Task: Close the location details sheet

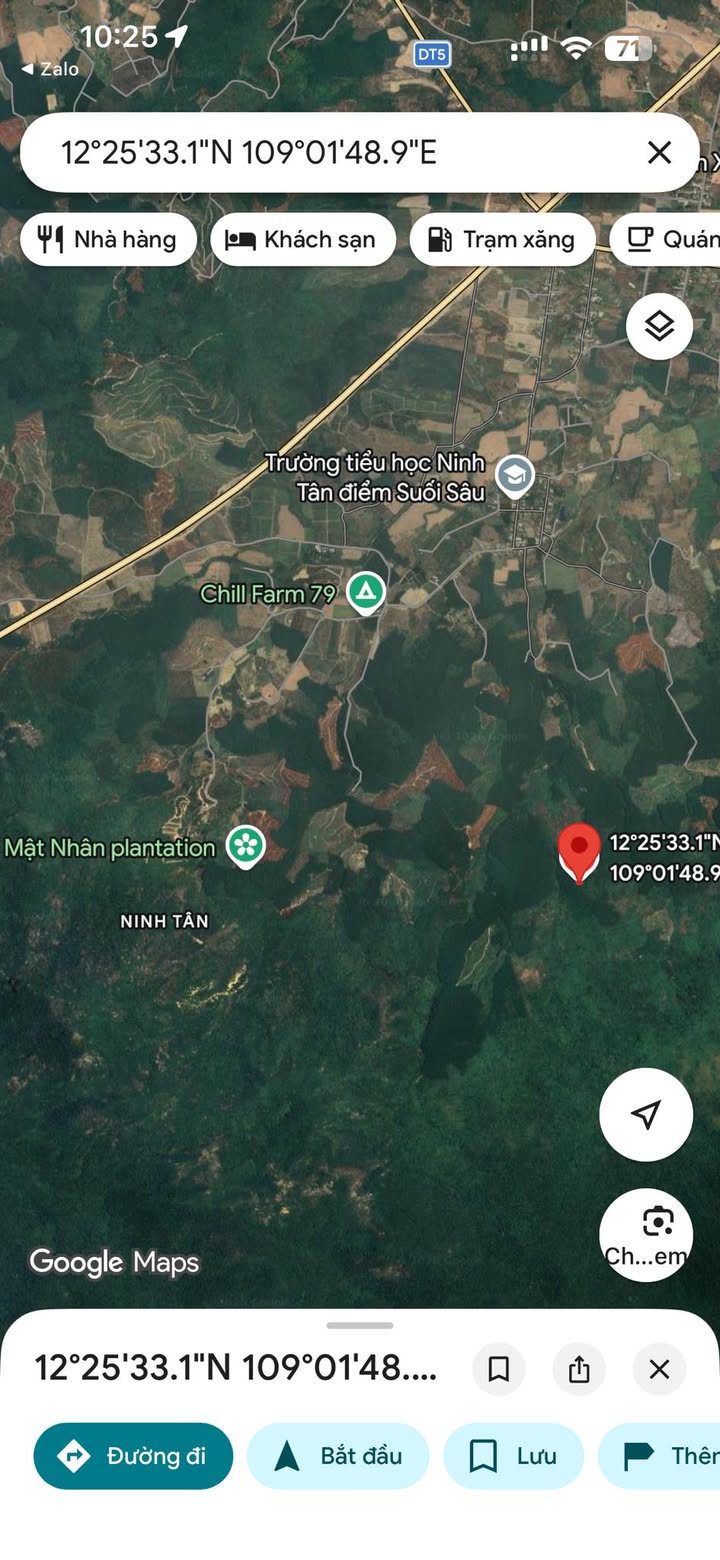Action: click(659, 1369)
